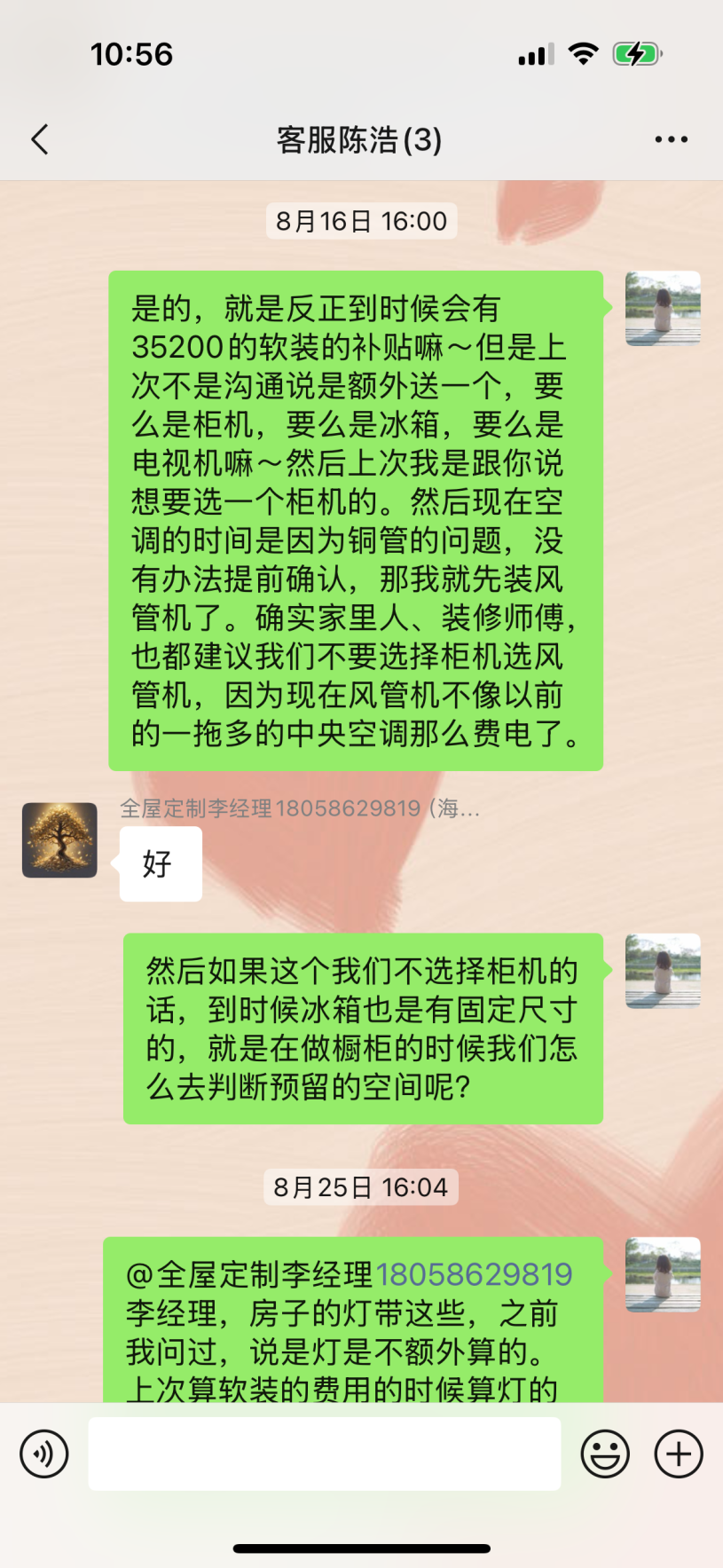Go back from the 客服陈浩 chat

pyautogui.click(x=40, y=139)
